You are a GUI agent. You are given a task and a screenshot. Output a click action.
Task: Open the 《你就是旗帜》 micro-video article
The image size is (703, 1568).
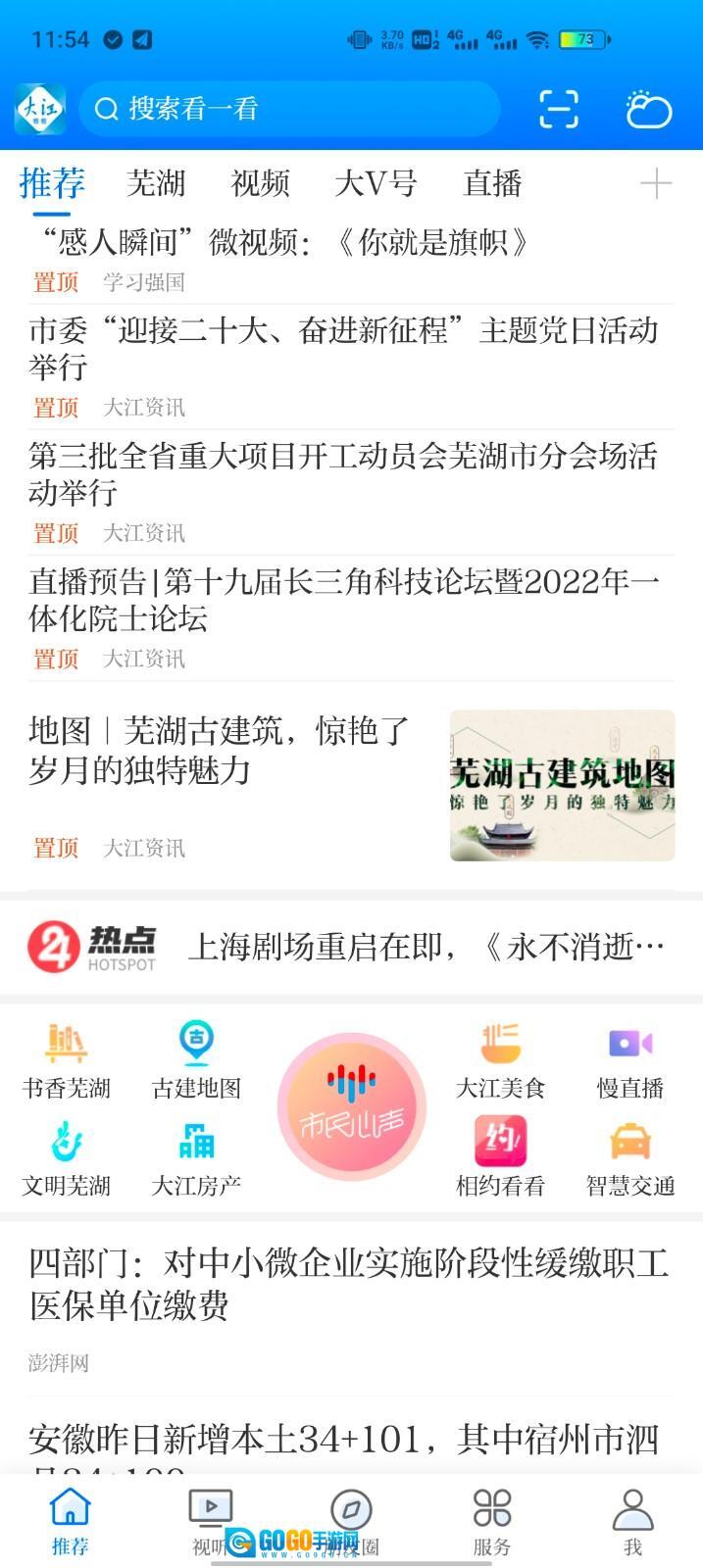coord(284,242)
